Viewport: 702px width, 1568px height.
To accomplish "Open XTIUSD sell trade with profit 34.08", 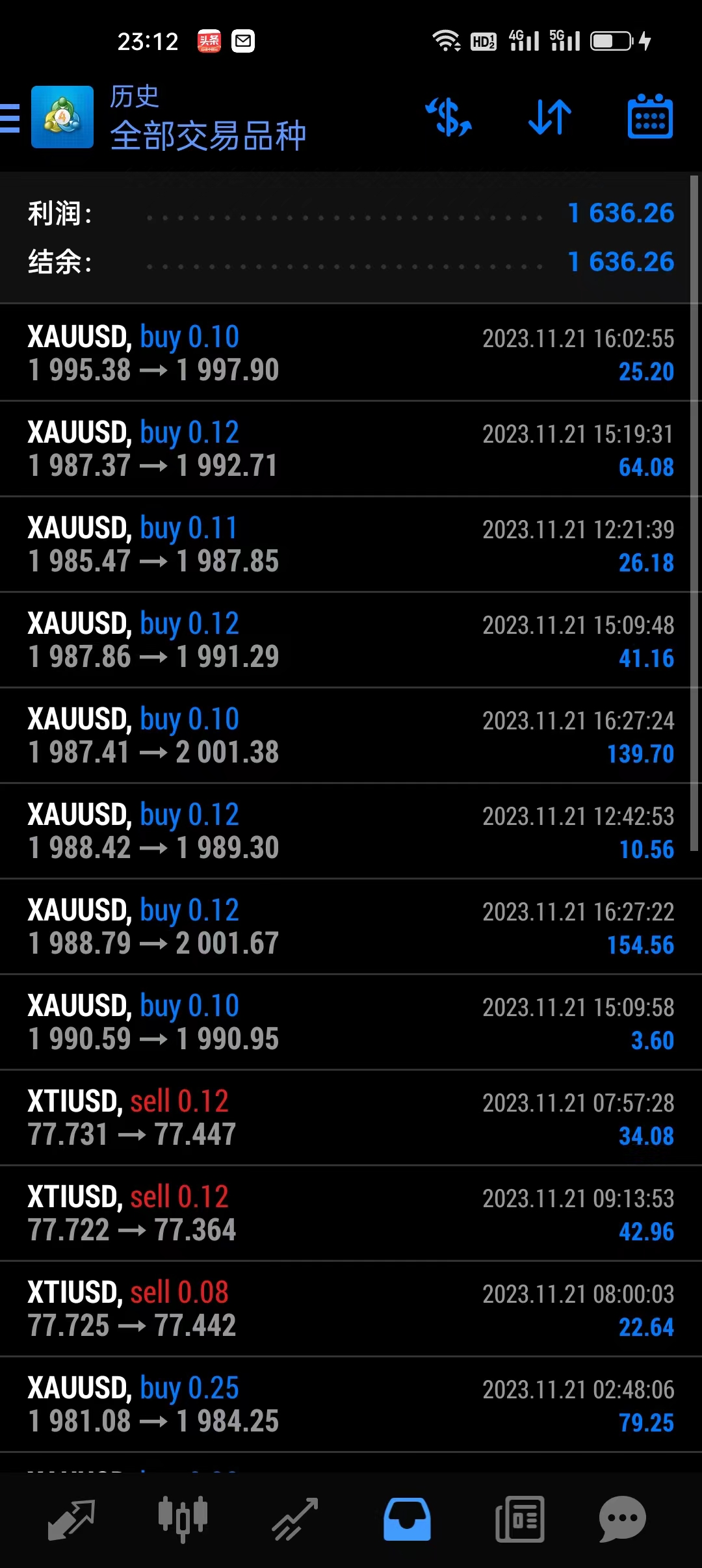I will point(351,1117).
